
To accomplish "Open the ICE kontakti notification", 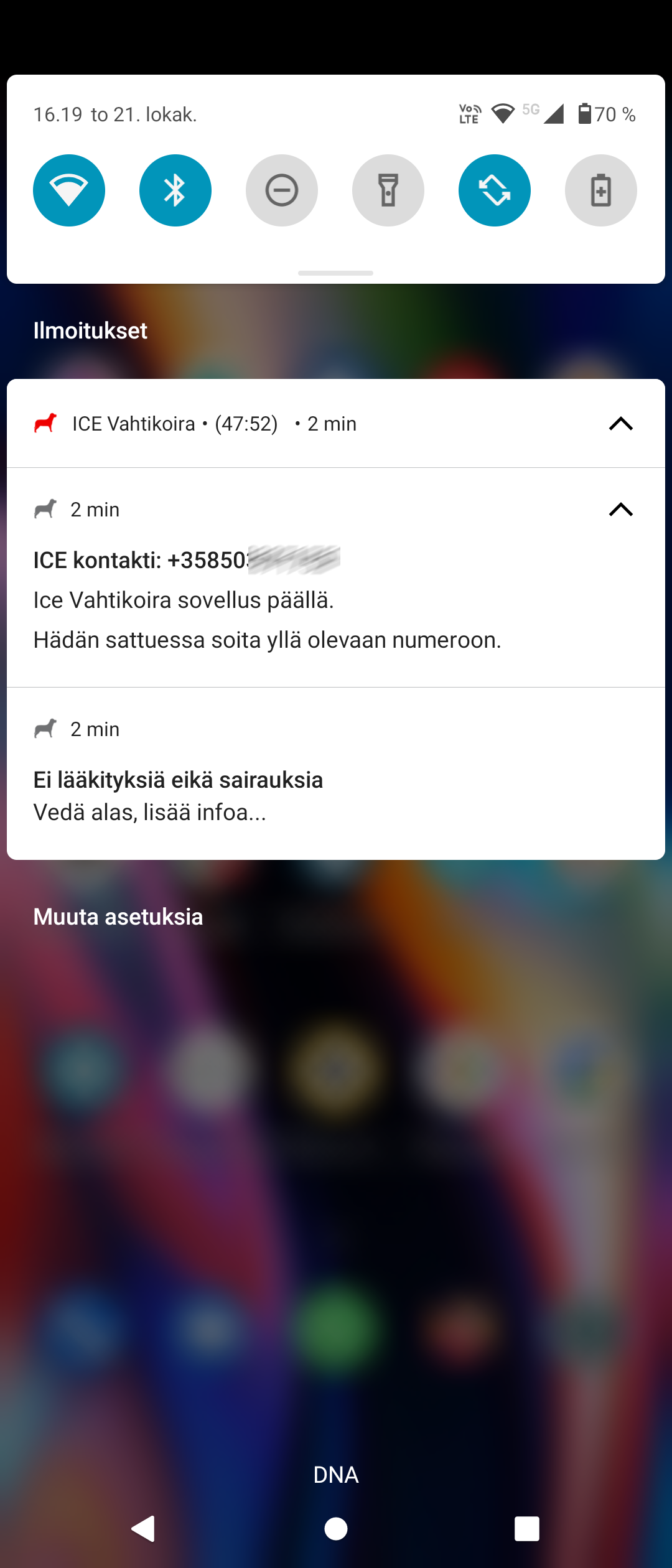I will tap(268, 600).
